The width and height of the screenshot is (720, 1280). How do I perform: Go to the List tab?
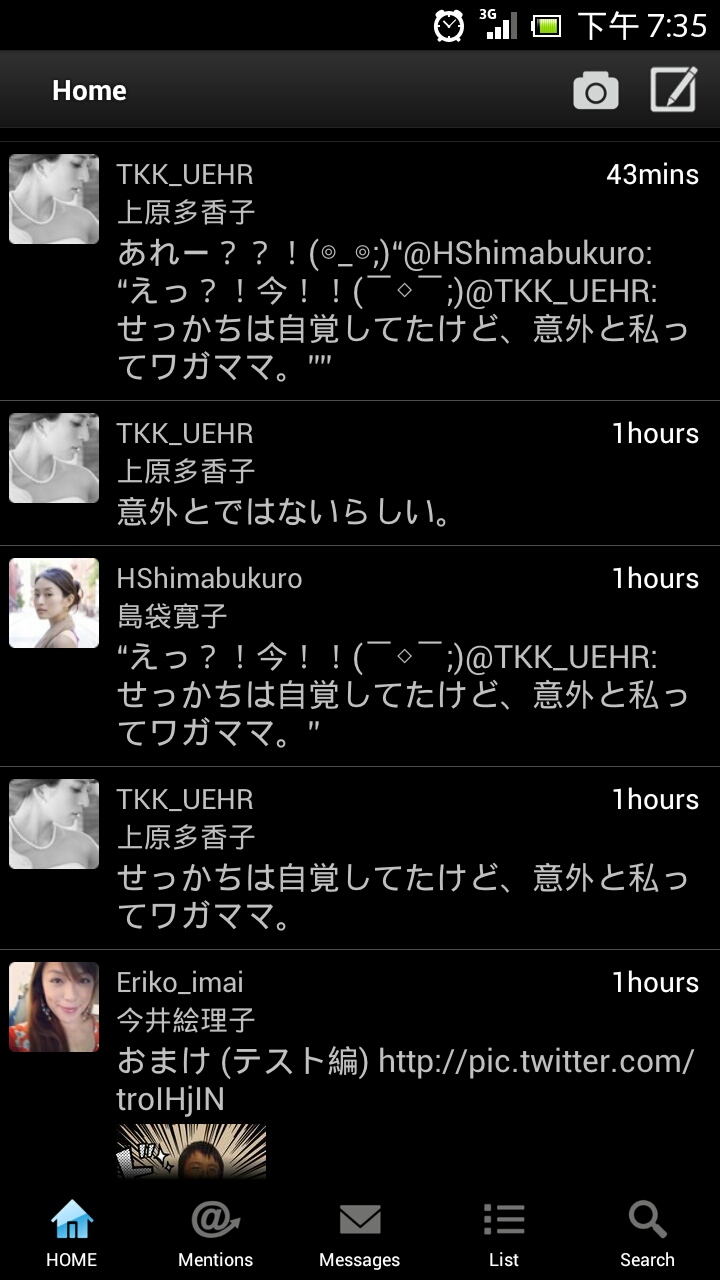[x=504, y=1234]
